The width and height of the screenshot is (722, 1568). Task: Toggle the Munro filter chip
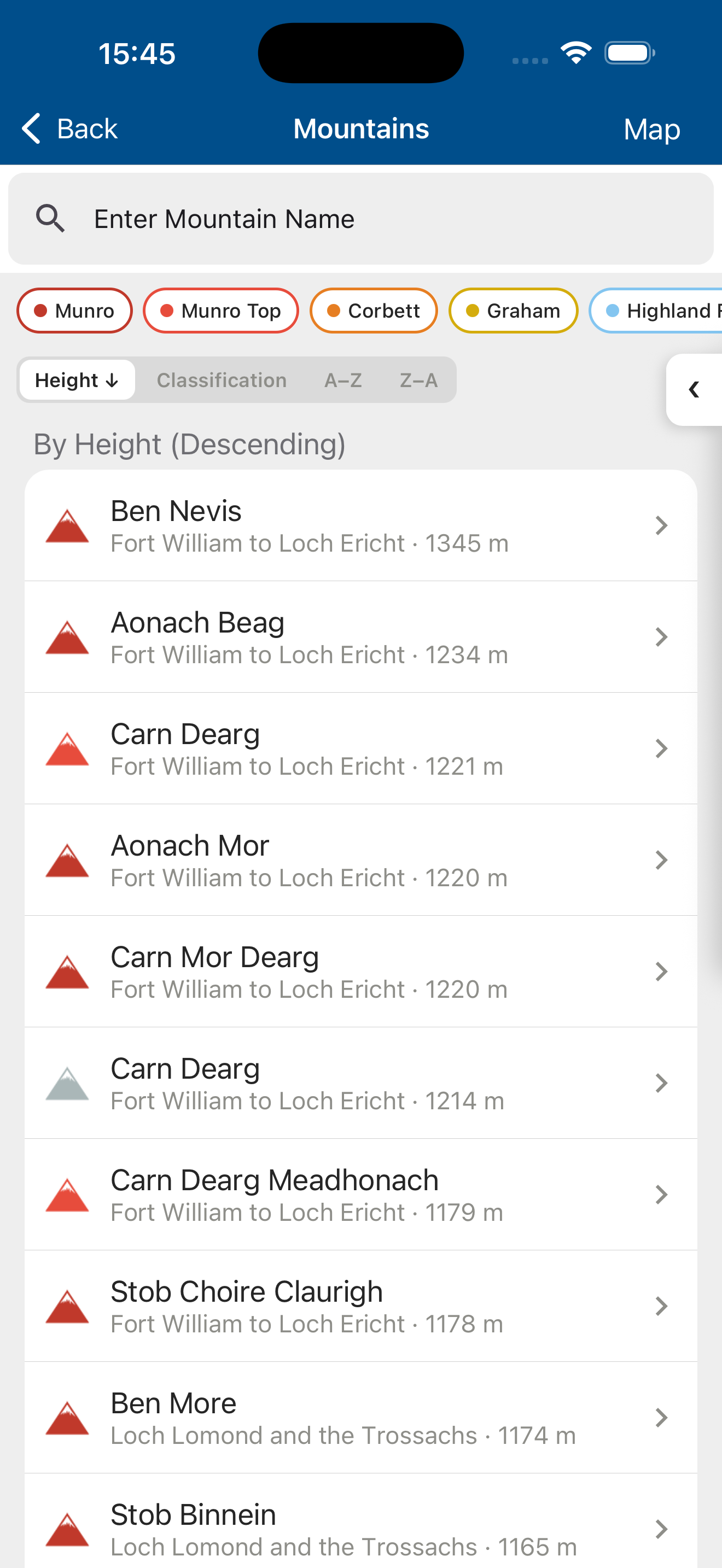pyautogui.click(x=74, y=311)
